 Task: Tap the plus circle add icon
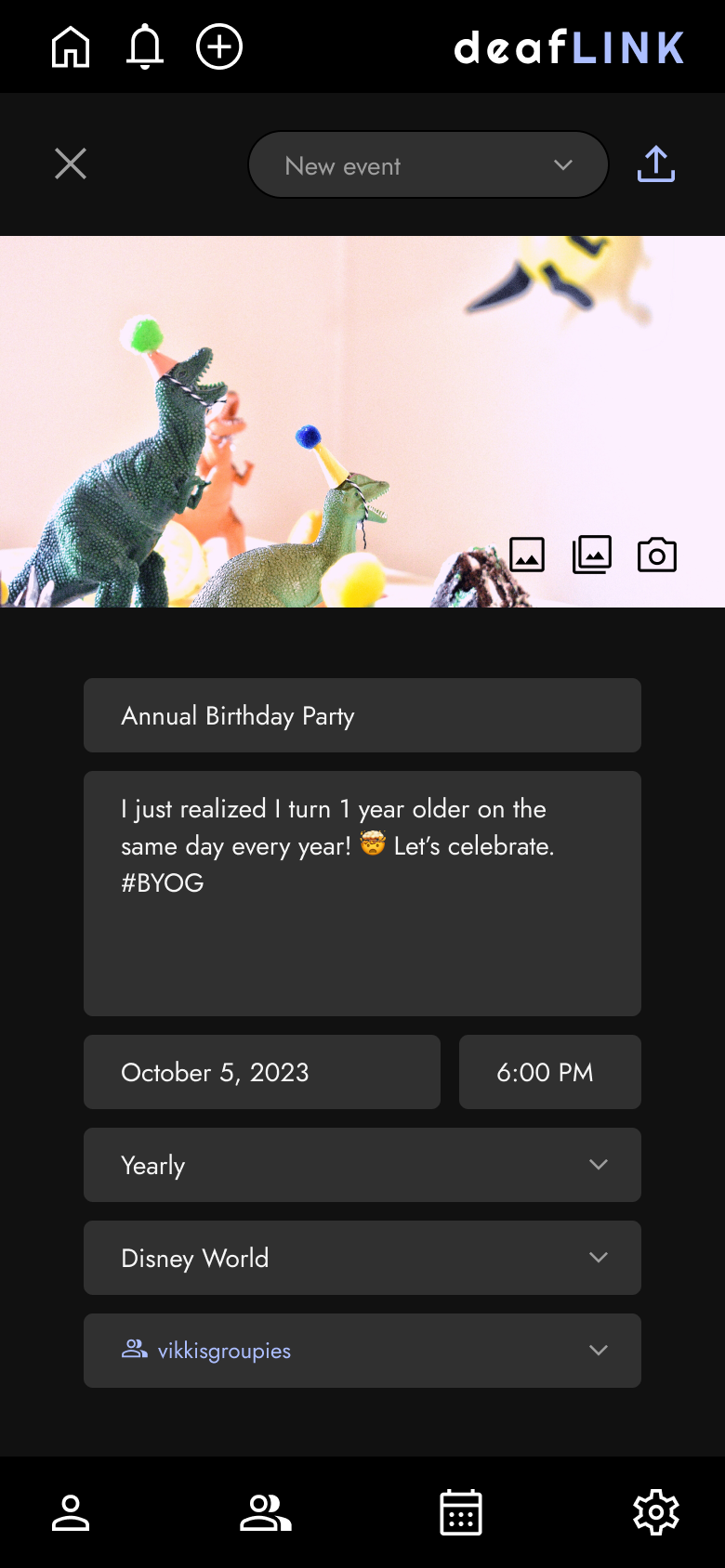click(x=219, y=46)
